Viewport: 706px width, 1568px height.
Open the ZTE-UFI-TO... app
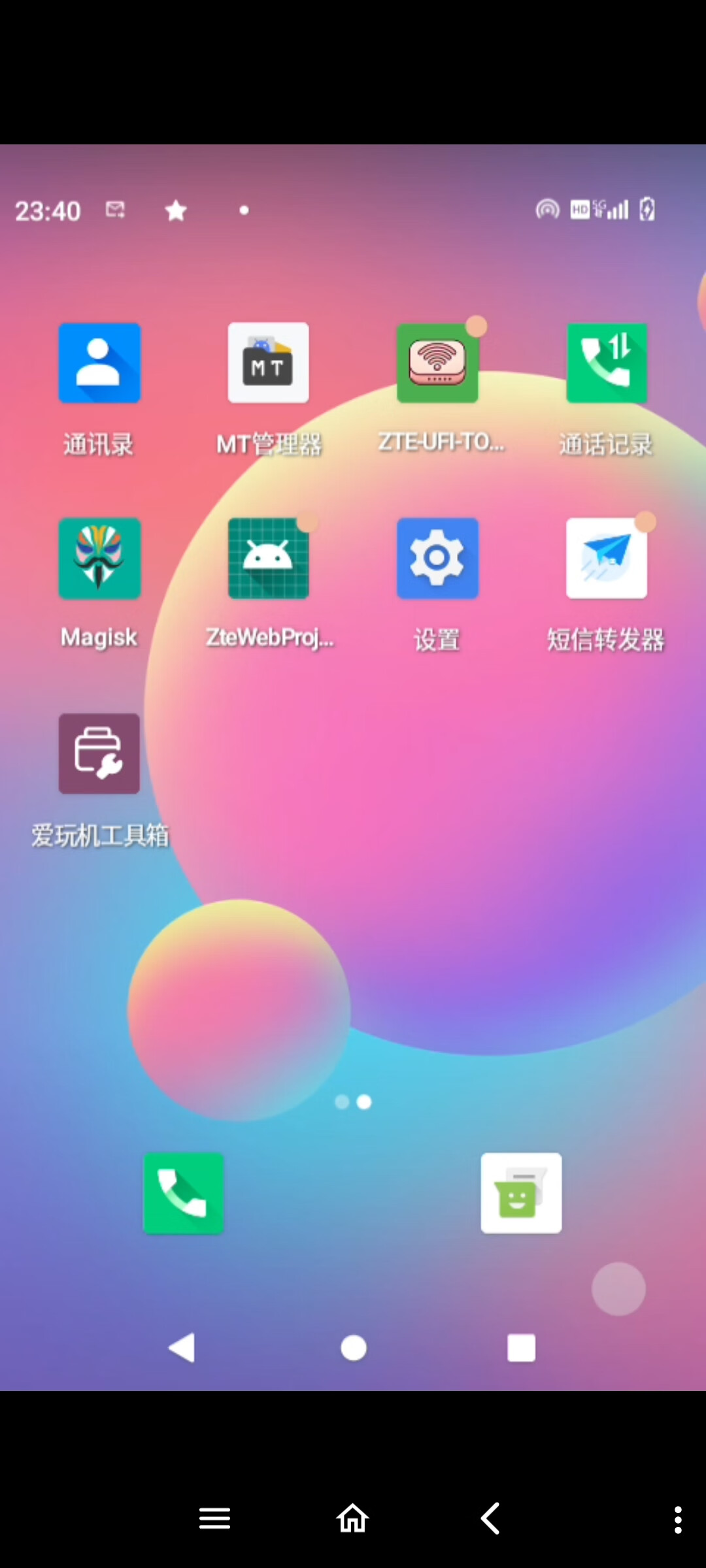[437, 363]
